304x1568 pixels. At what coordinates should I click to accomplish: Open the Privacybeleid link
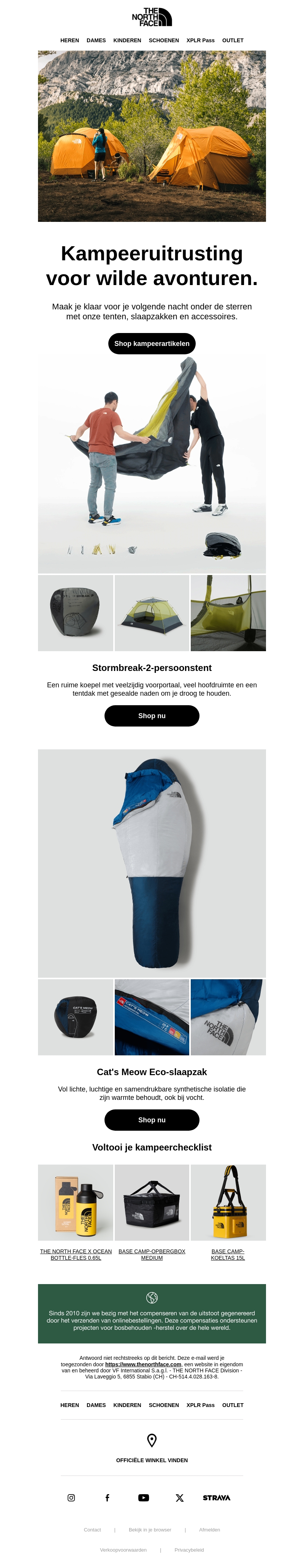[189, 1550]
